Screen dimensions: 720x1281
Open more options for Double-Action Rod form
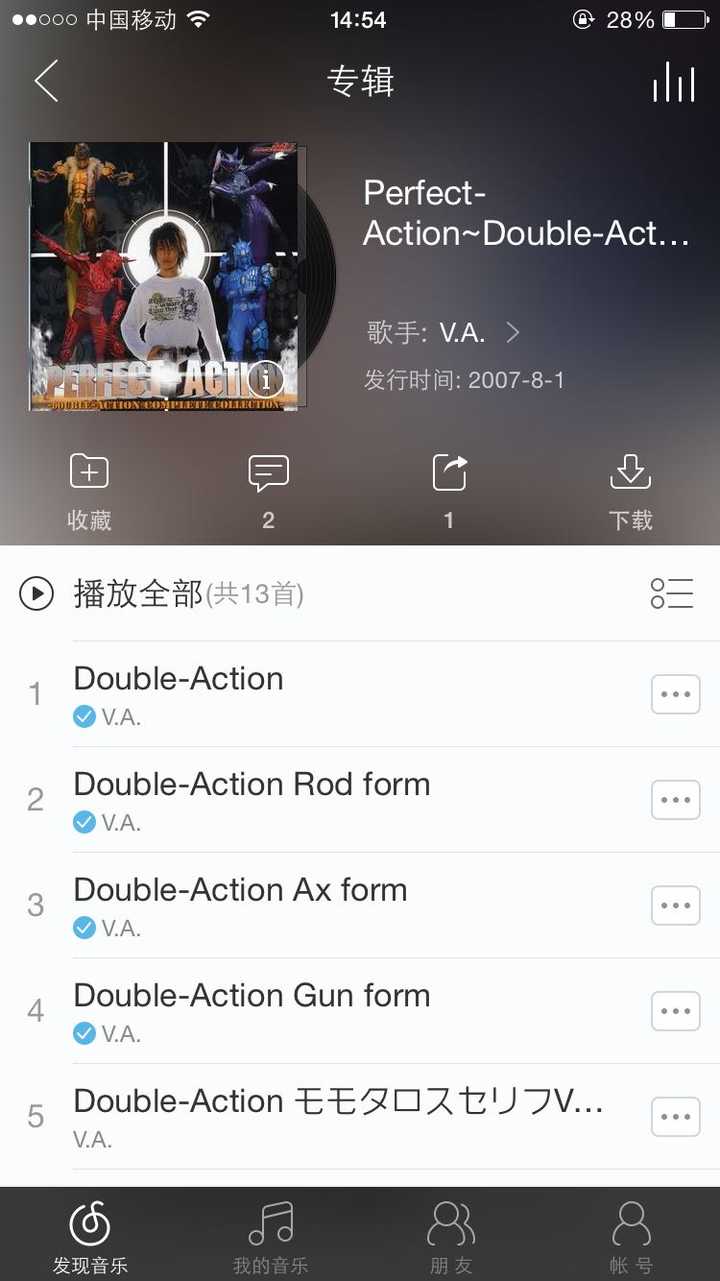(675, 799)
